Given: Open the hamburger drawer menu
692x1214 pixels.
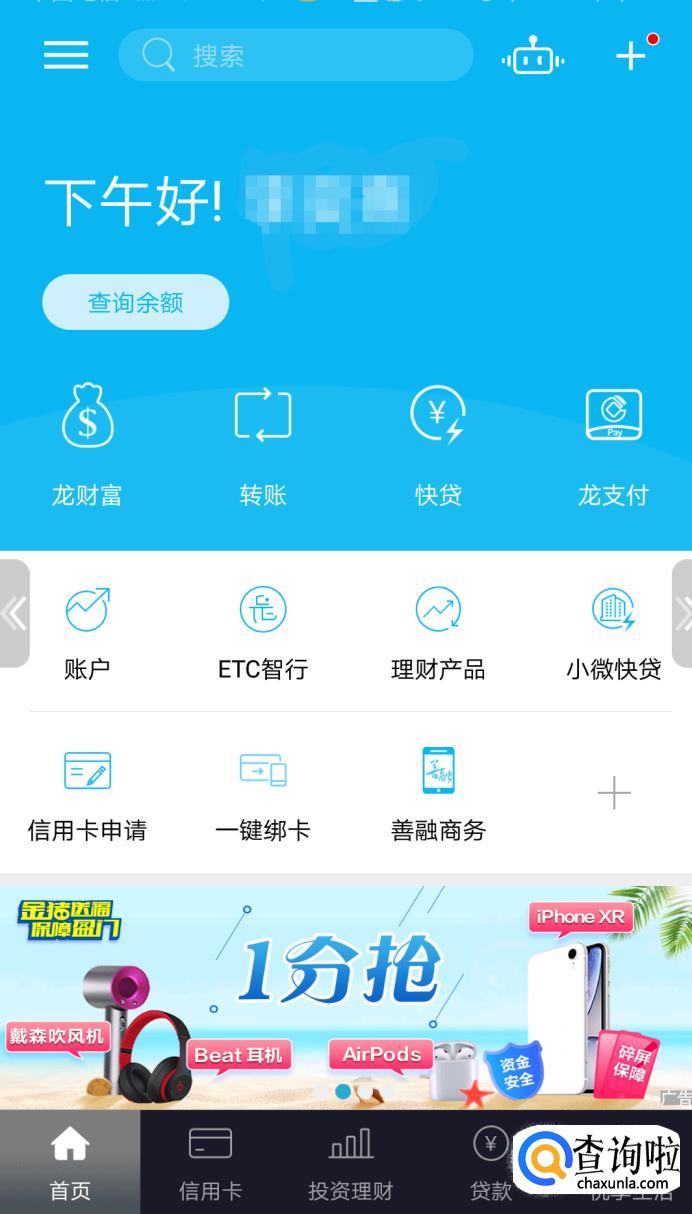Looking at the screenshot, I should 66,55.
